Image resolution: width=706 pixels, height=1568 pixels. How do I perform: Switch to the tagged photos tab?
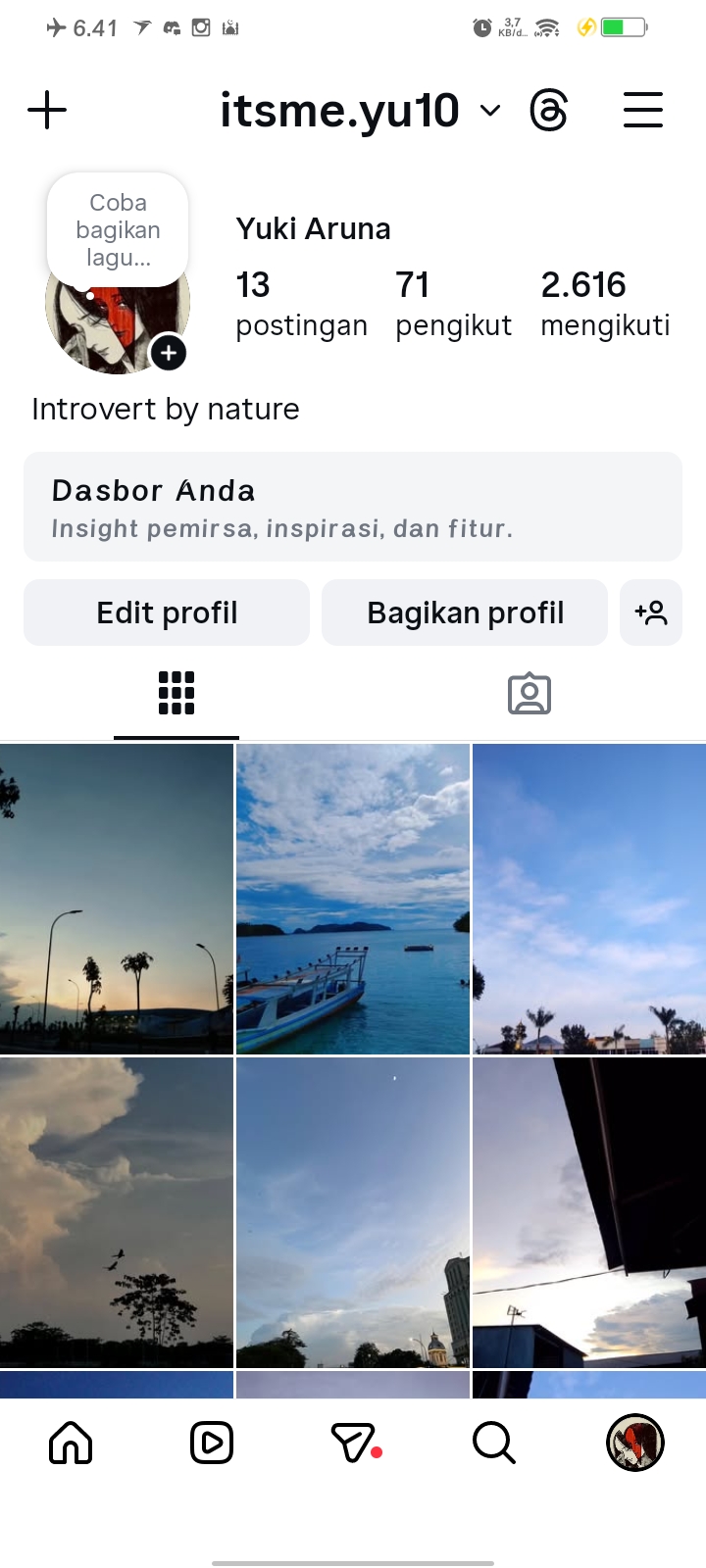[x=529, y=694]
